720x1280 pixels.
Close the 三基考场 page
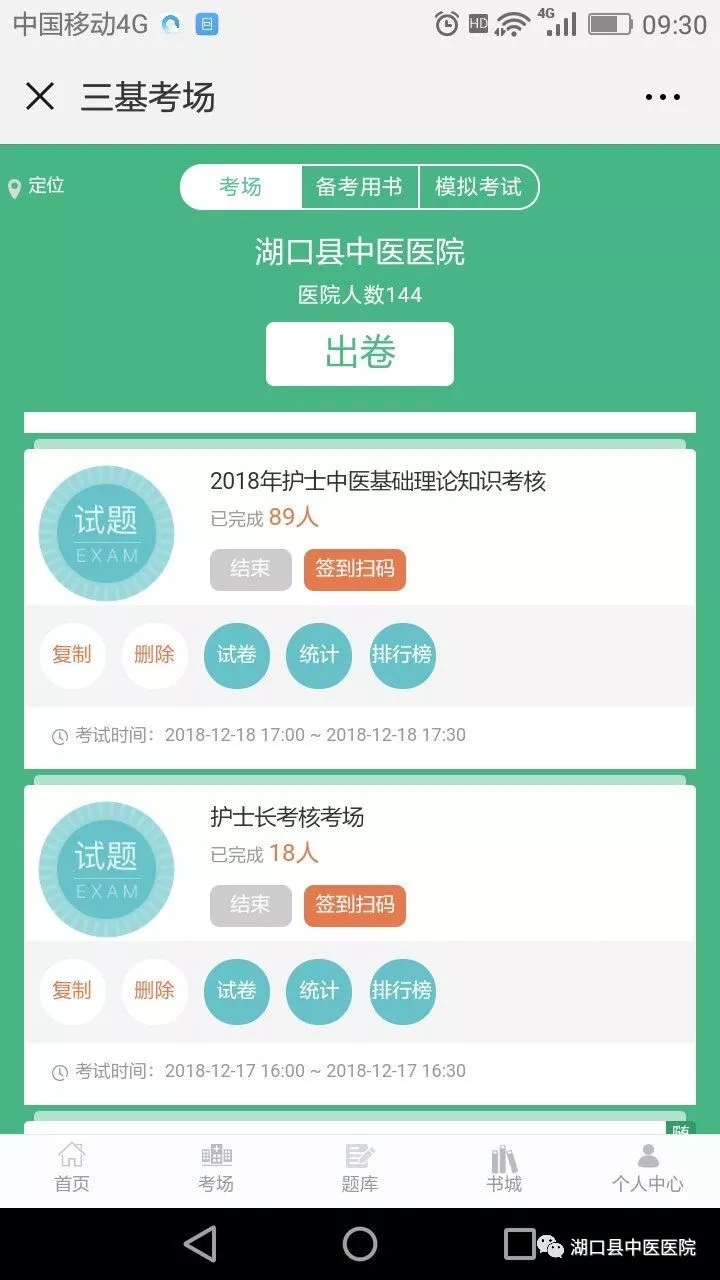coord(40,97)
